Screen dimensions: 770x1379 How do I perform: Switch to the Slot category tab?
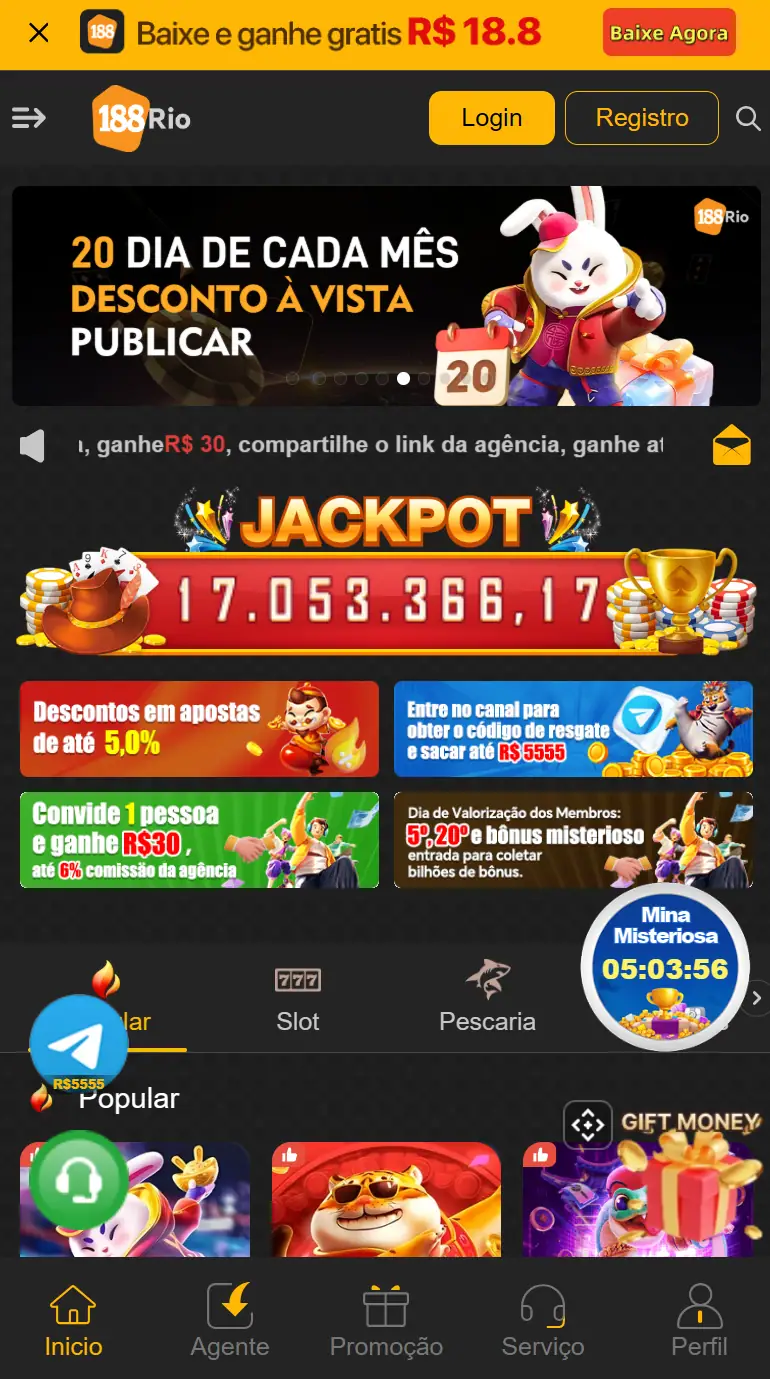[298, 1000]
